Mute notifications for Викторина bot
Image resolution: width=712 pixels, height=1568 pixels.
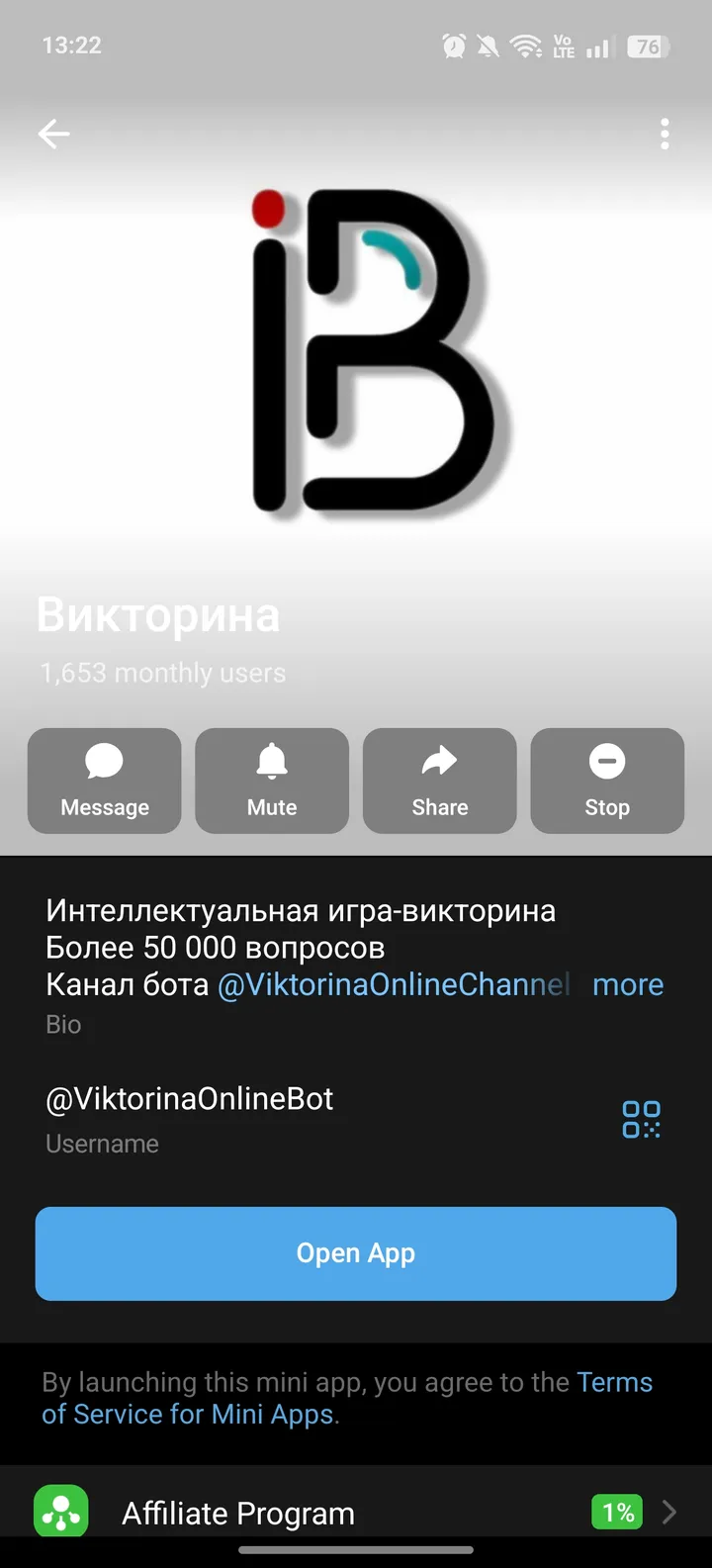point(271,781)
